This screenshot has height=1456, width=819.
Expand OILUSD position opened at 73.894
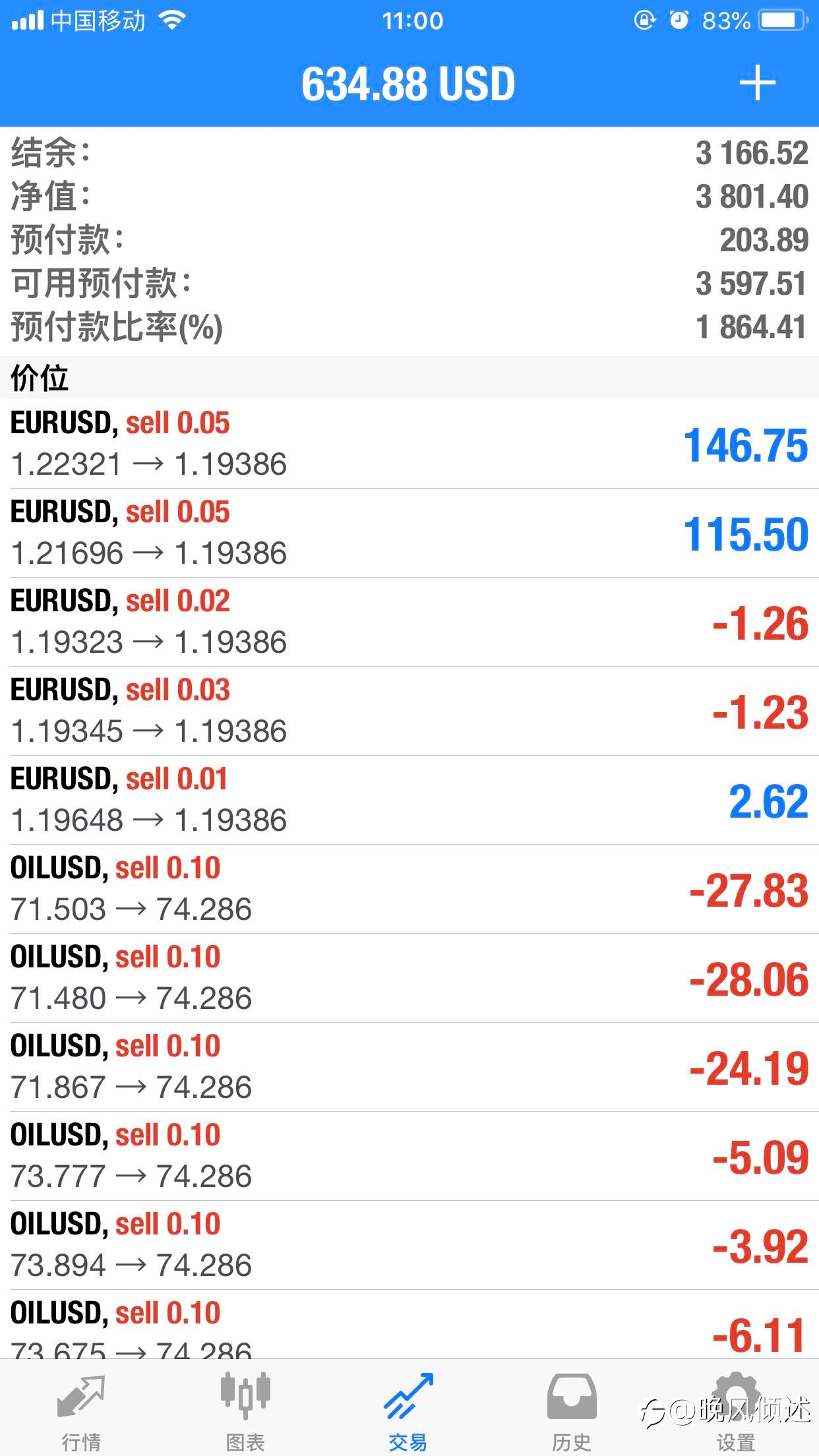click(409, 1245)
